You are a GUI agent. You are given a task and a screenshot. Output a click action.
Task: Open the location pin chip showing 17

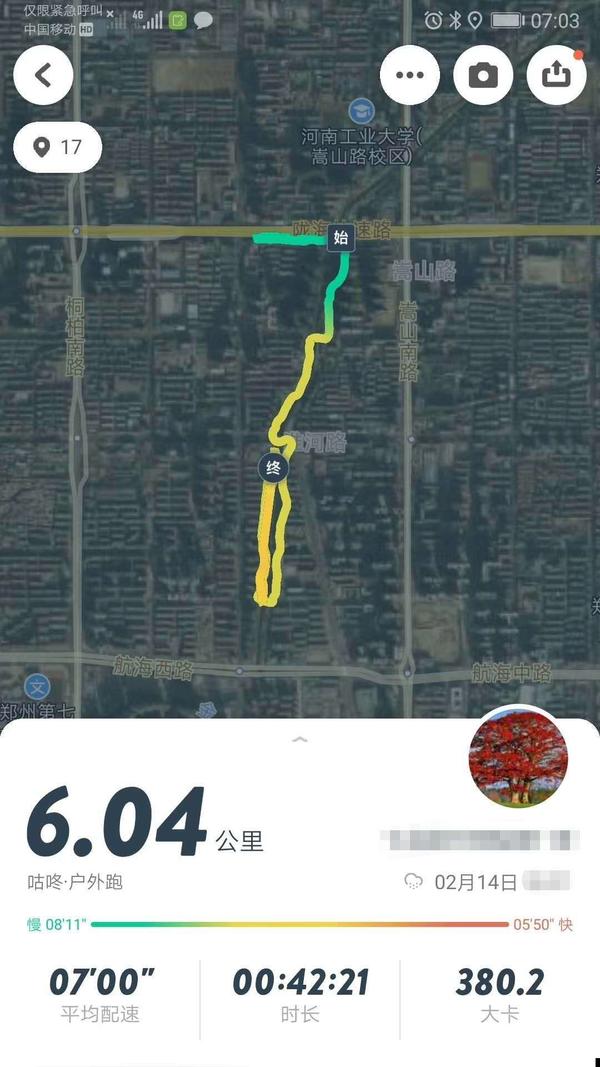coord(57,148)
